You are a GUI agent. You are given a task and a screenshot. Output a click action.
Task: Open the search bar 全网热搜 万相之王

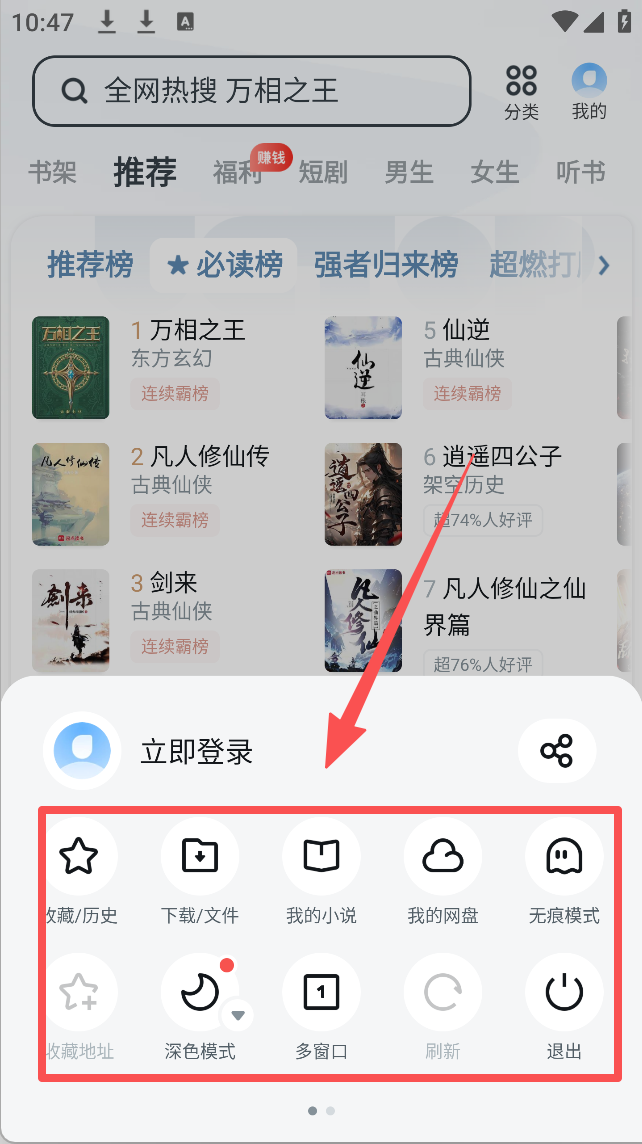coord(251,91)
